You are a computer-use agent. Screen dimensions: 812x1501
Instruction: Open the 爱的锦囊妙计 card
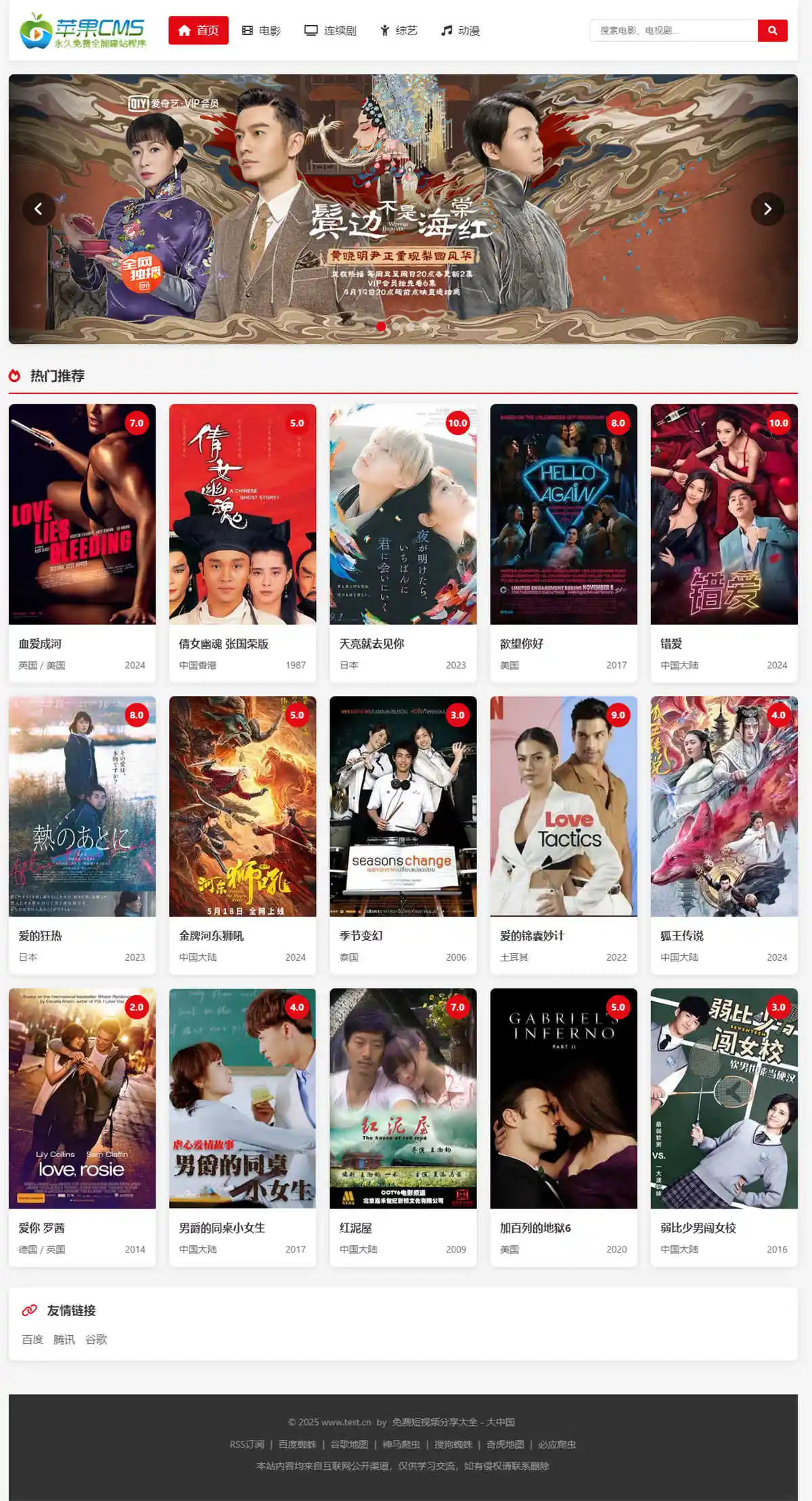(x=564, y=835)
